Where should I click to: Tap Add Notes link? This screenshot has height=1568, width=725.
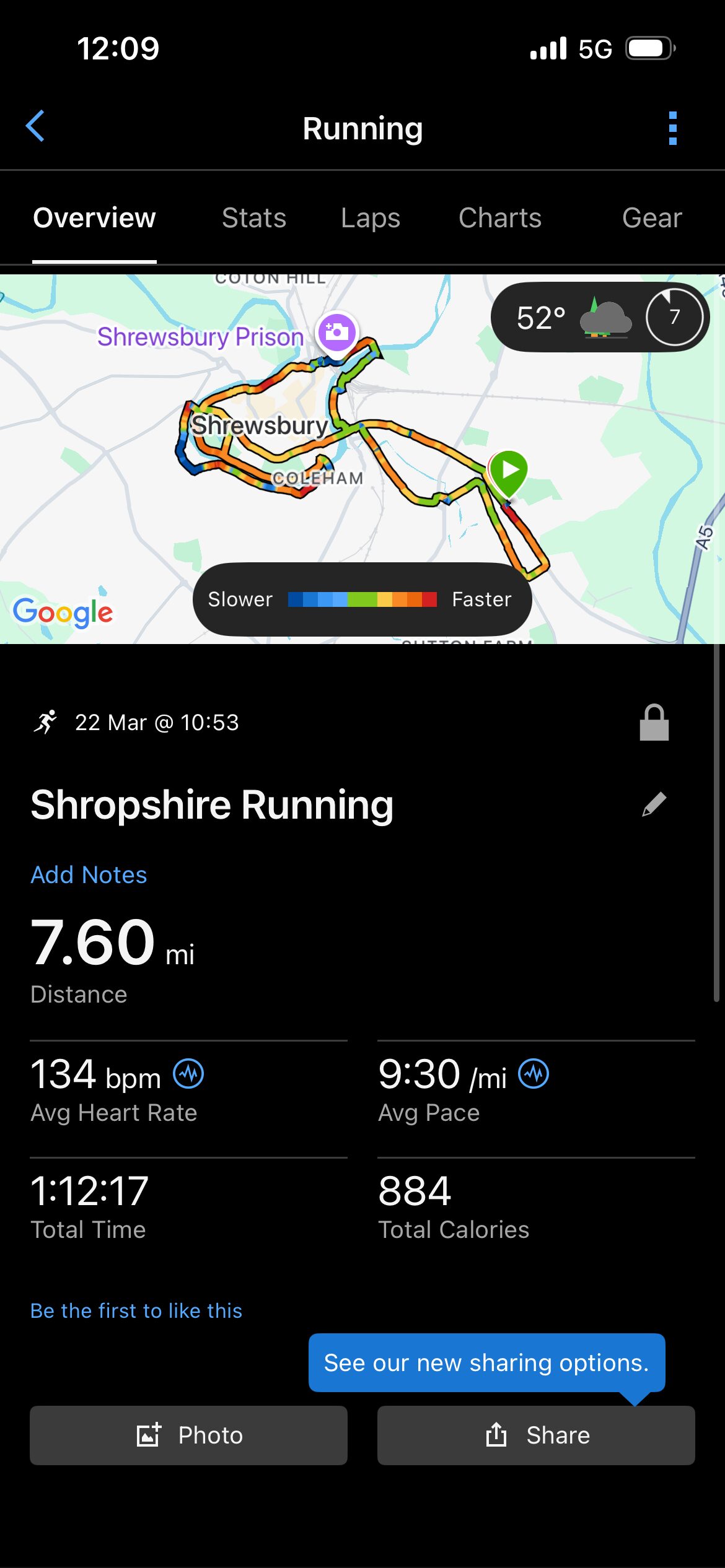(x=89, y=874)
